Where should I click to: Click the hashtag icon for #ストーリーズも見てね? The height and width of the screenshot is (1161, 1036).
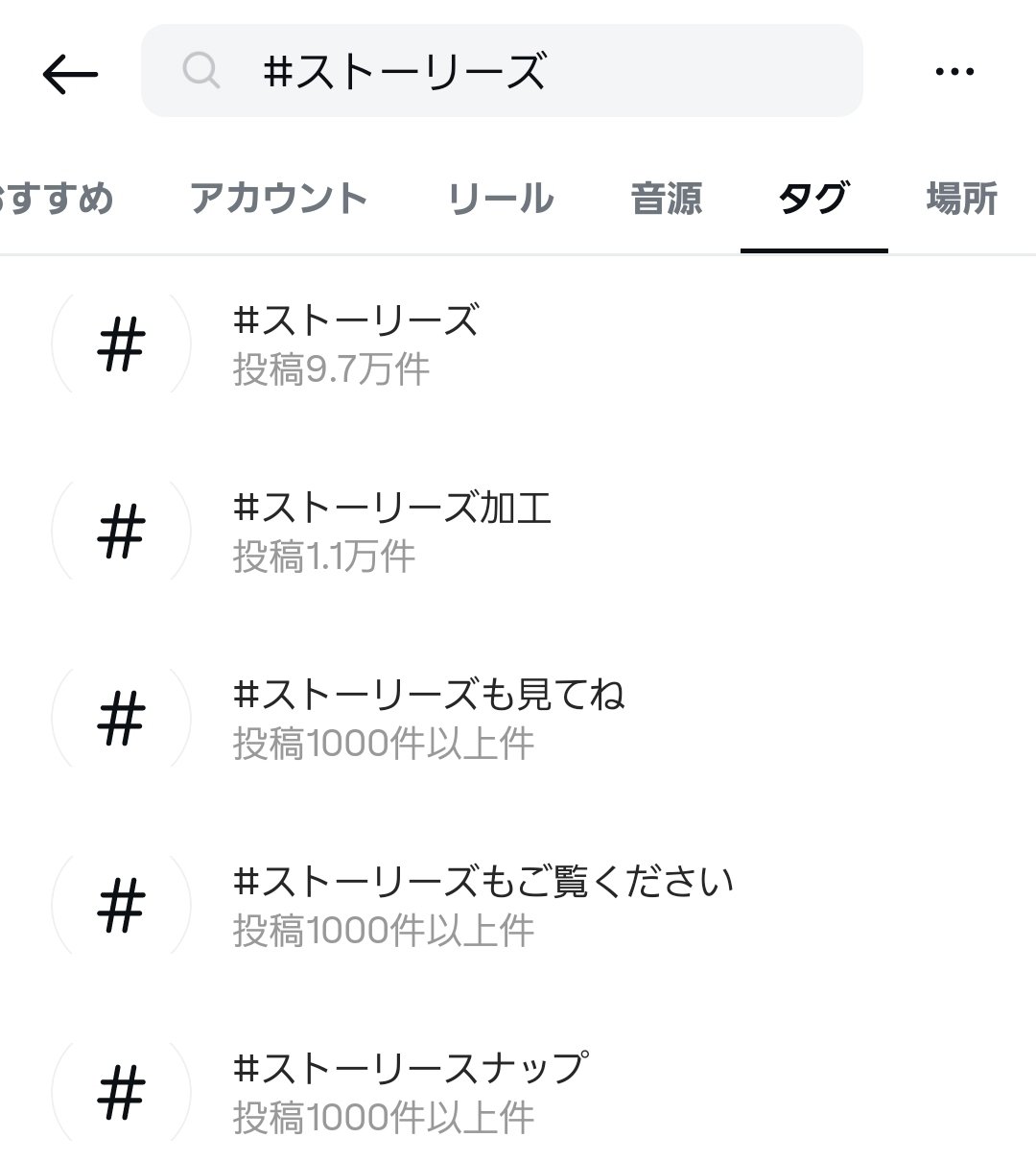tap(122, 717)
